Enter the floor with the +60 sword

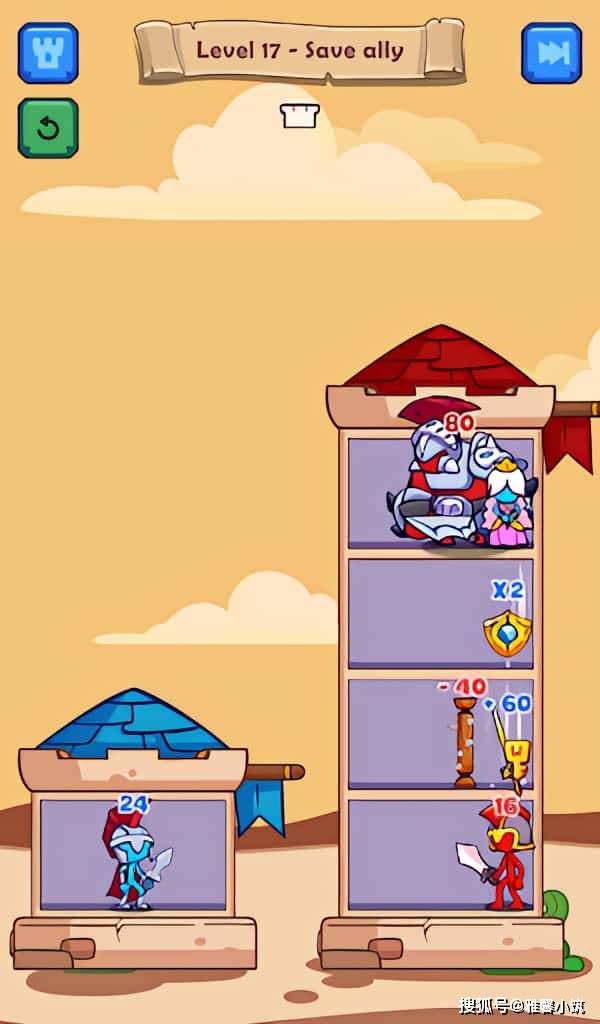point(440,735)
